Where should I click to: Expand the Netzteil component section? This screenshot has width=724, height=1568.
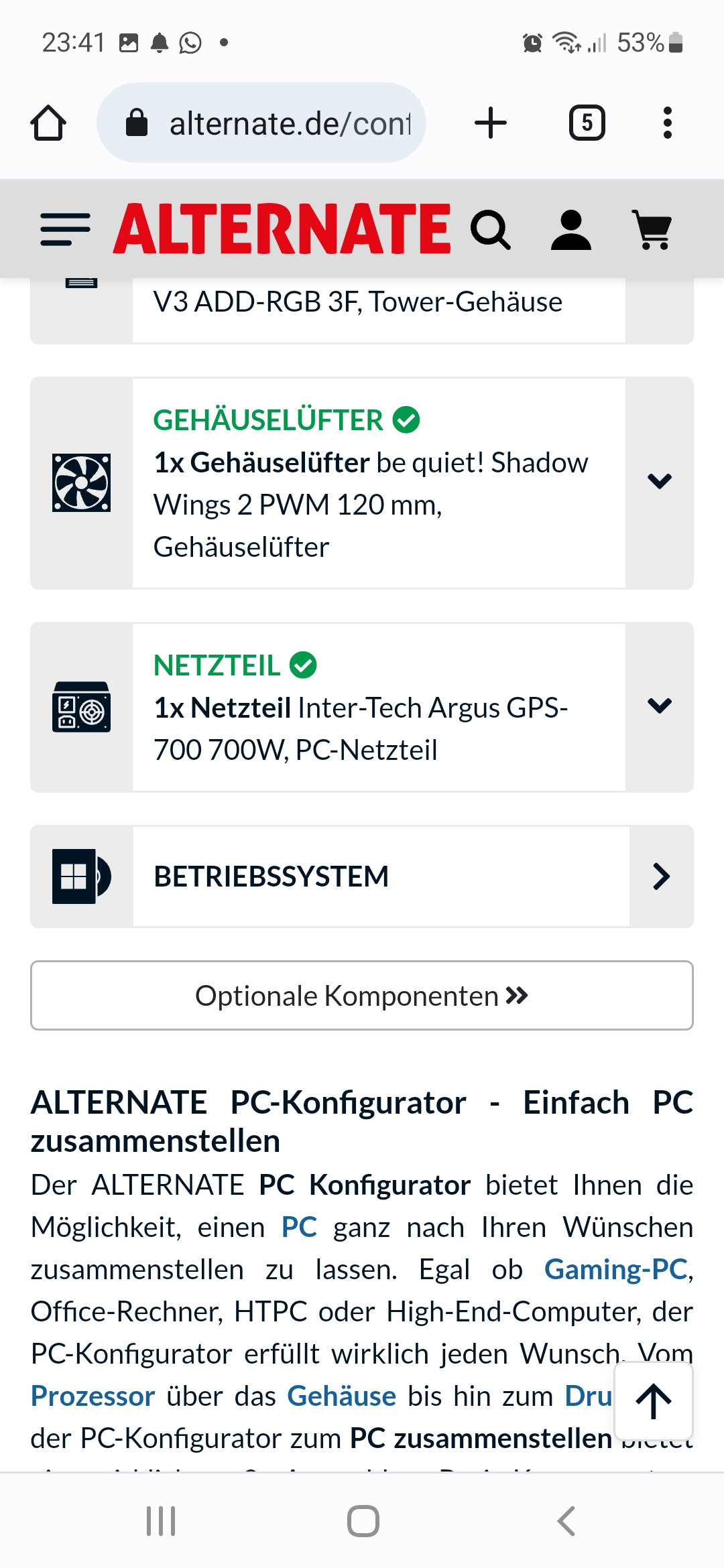pyautogui.click(x=660, y=706)
